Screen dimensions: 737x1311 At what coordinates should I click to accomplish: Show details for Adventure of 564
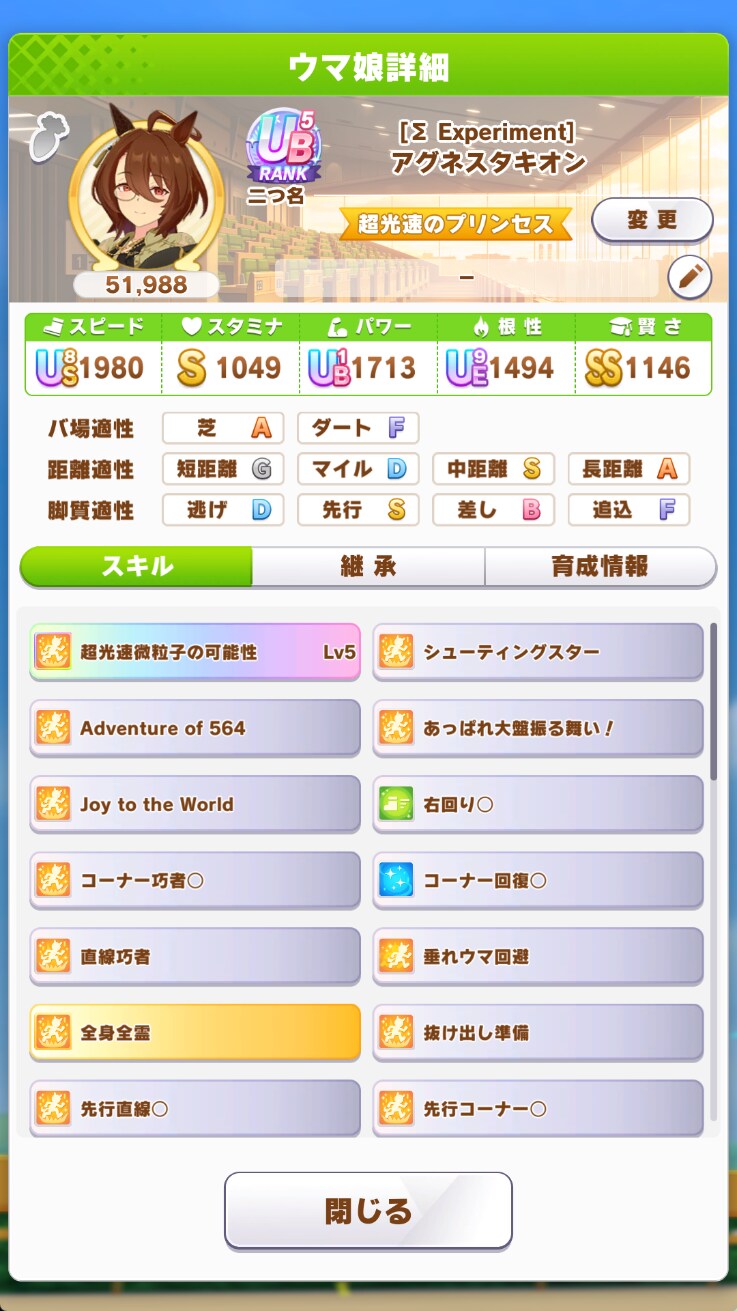pyautogui.click(x=195, y=728)
